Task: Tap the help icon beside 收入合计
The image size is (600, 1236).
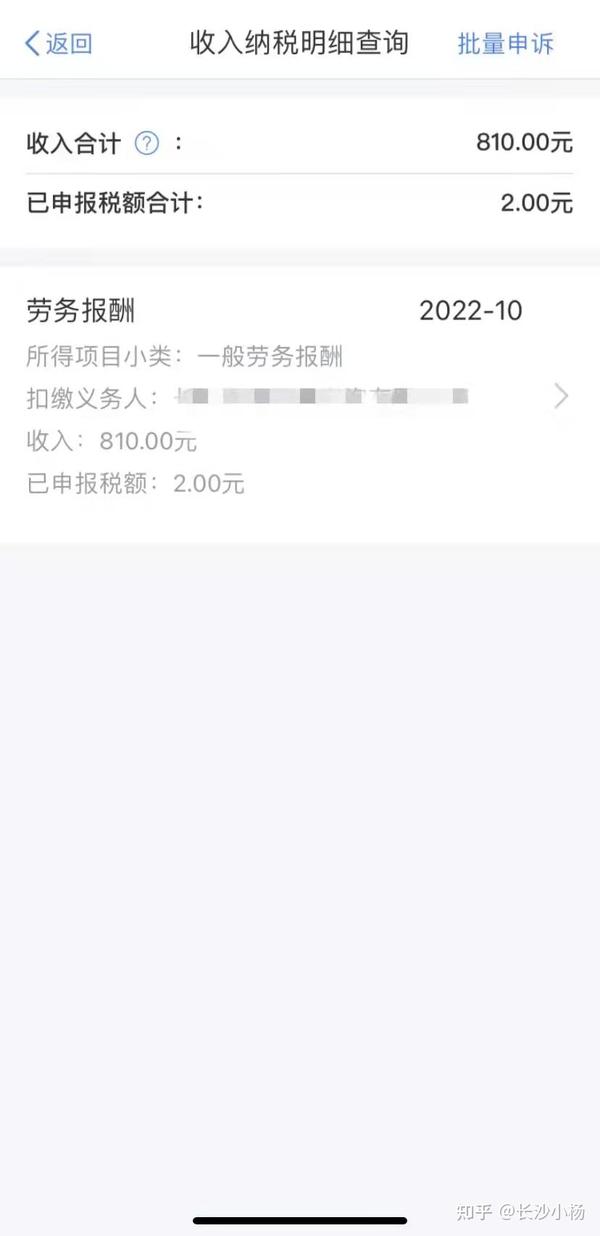Action: (x=147, y=143)
